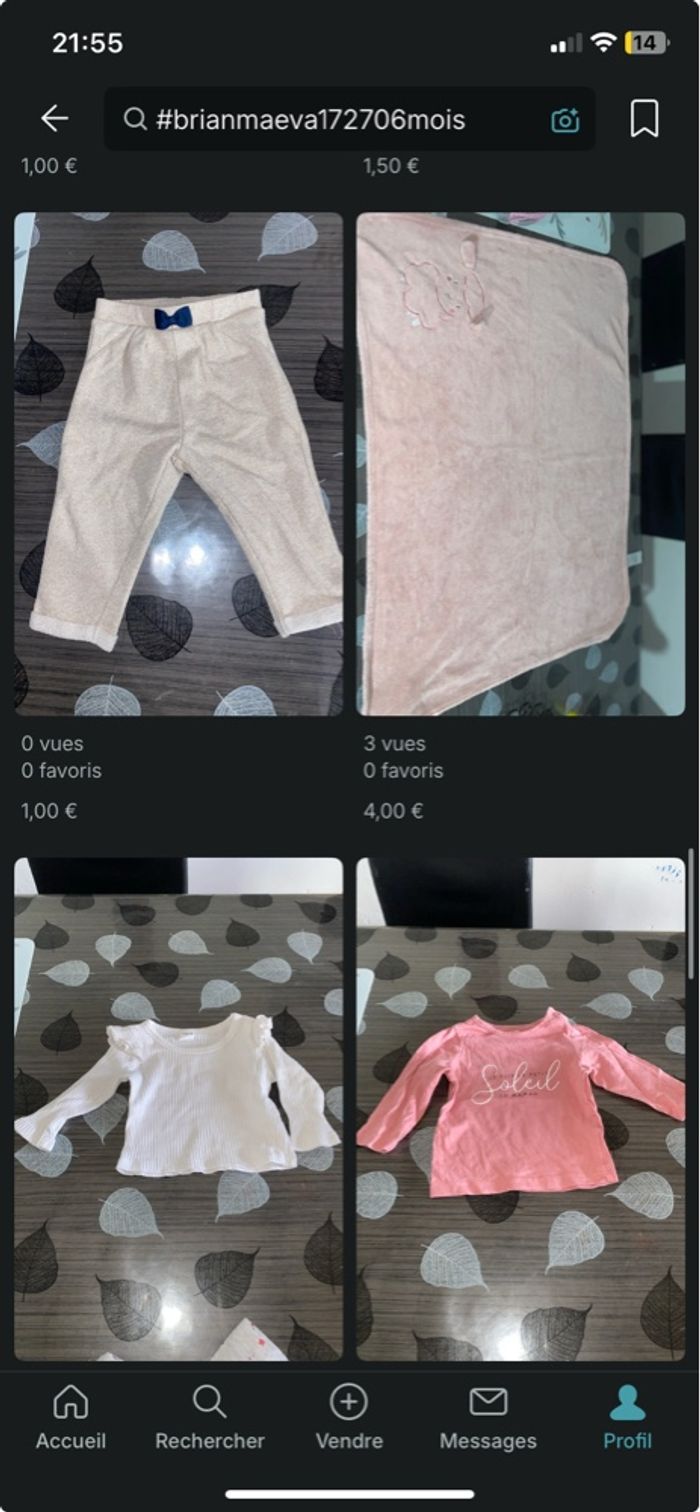Open the Vendre tab
Viewport: 700px width, 1512px height.
[349, 1418]
